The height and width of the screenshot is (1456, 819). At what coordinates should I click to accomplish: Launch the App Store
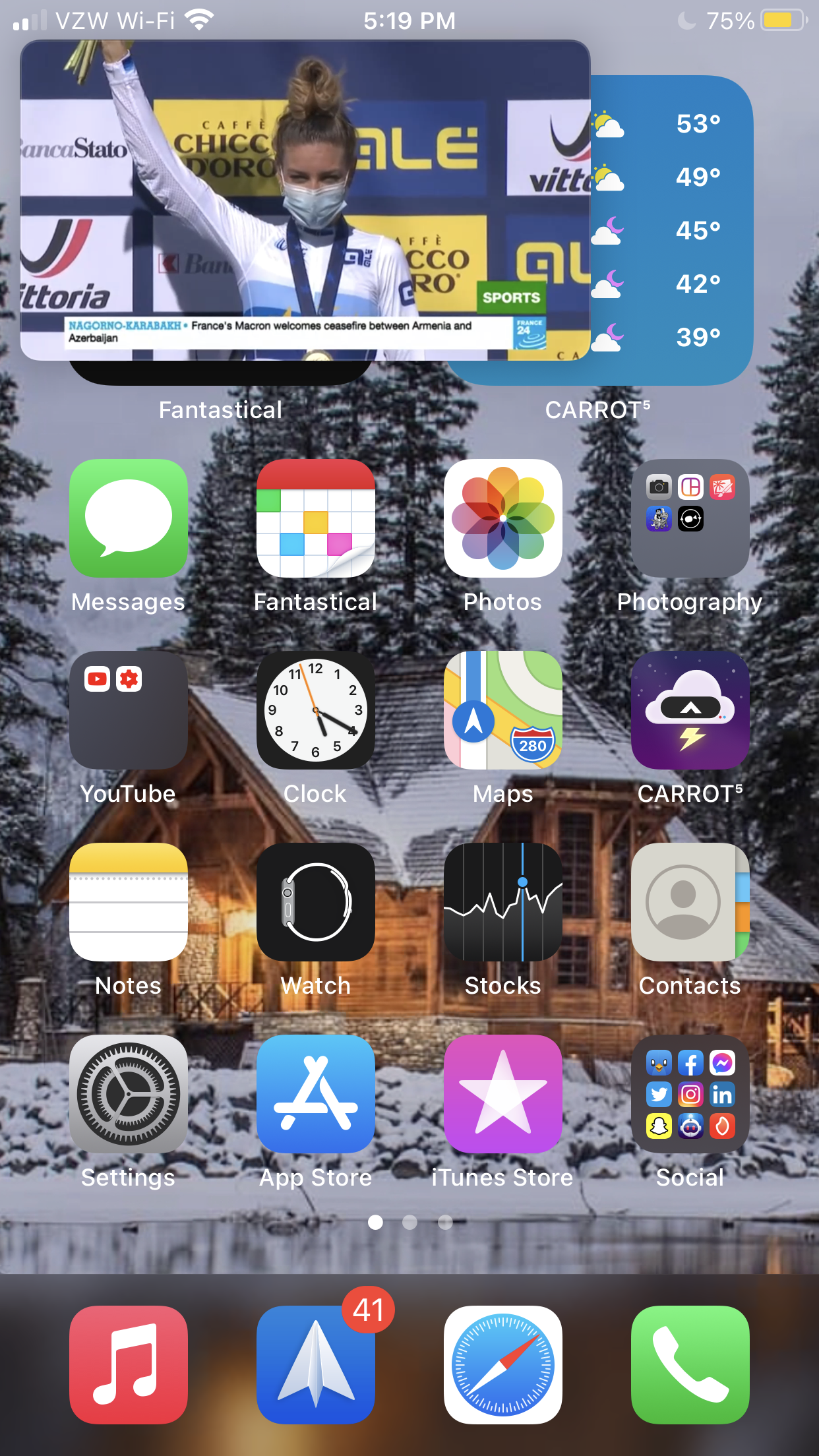(316, 1094)
